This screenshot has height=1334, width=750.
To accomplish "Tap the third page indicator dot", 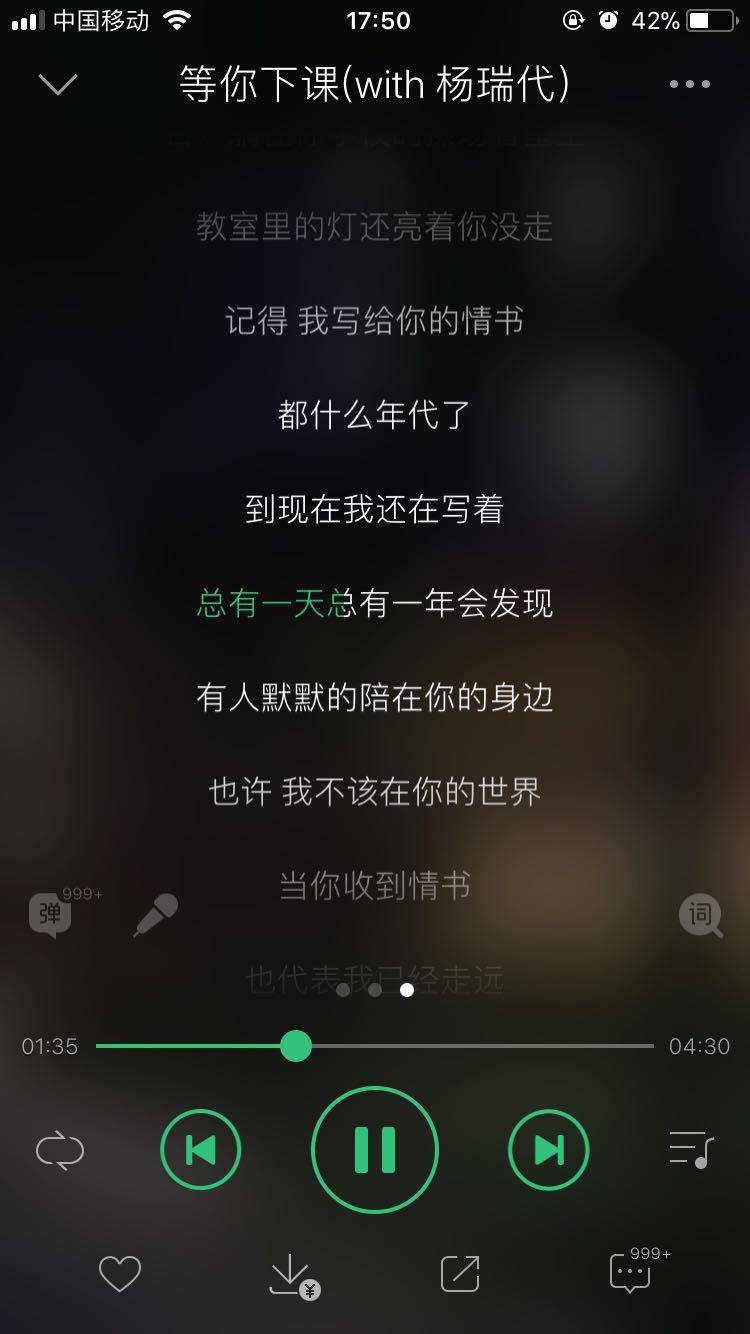I will pos(407,989).
